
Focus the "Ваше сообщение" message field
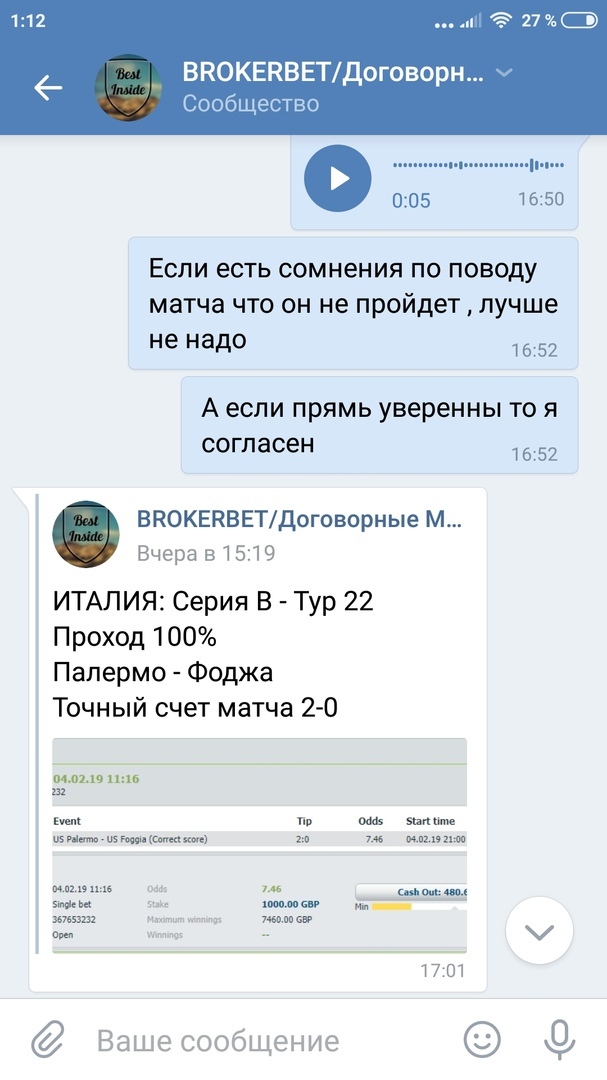pyautogui.click(x=260, y=1040)
